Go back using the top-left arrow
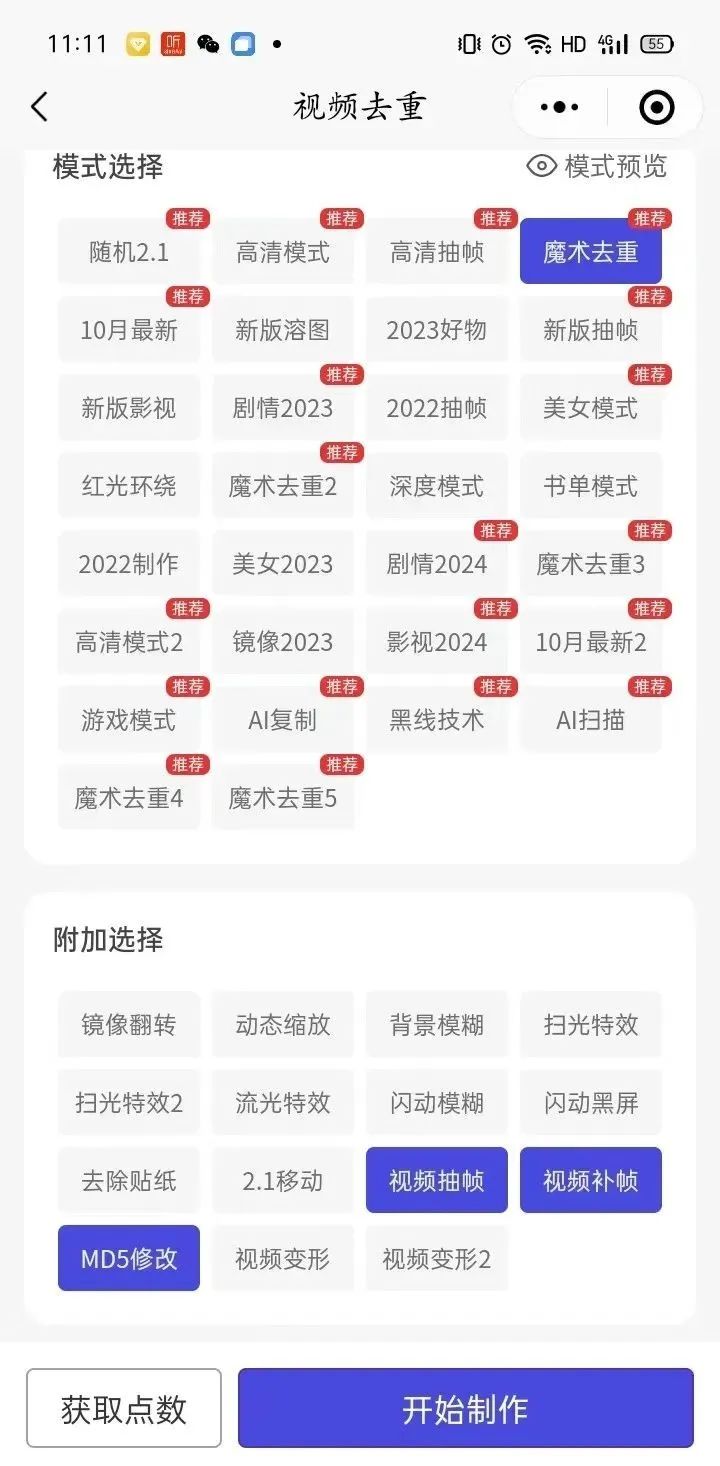The image size is (720, 1466). click(39, 106)
